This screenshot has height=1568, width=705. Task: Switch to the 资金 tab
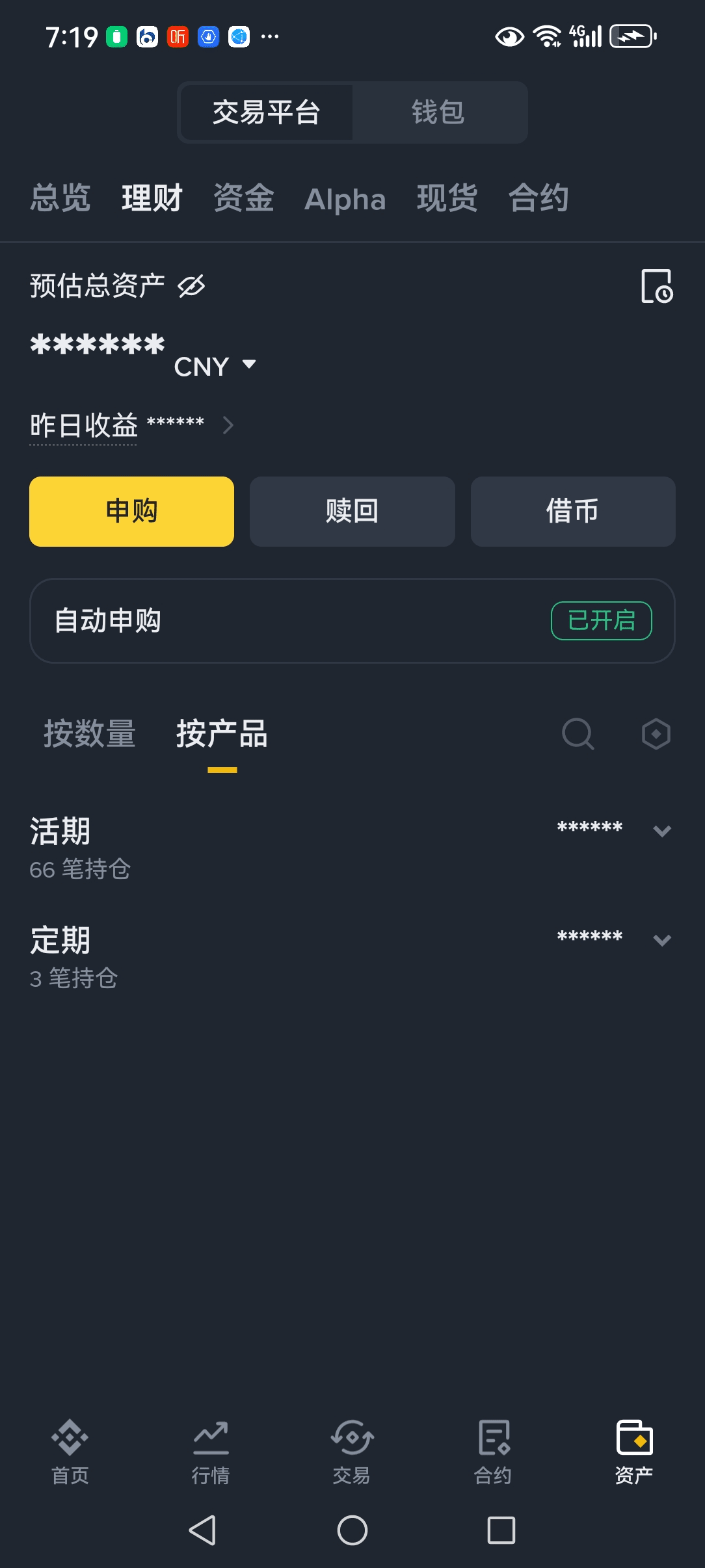tap(244, 198)
